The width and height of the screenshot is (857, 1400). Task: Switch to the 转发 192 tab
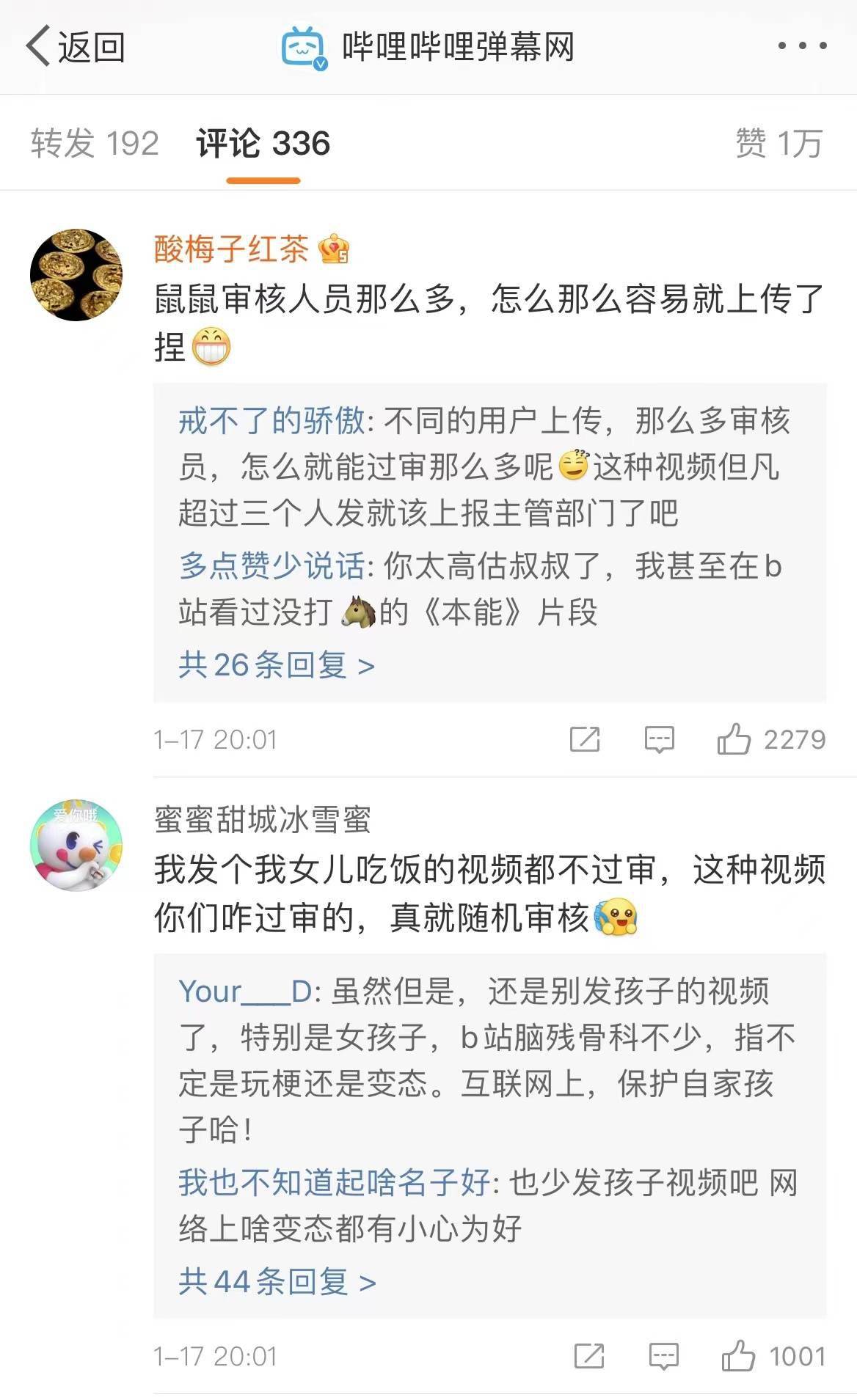[x=95, y=143]
